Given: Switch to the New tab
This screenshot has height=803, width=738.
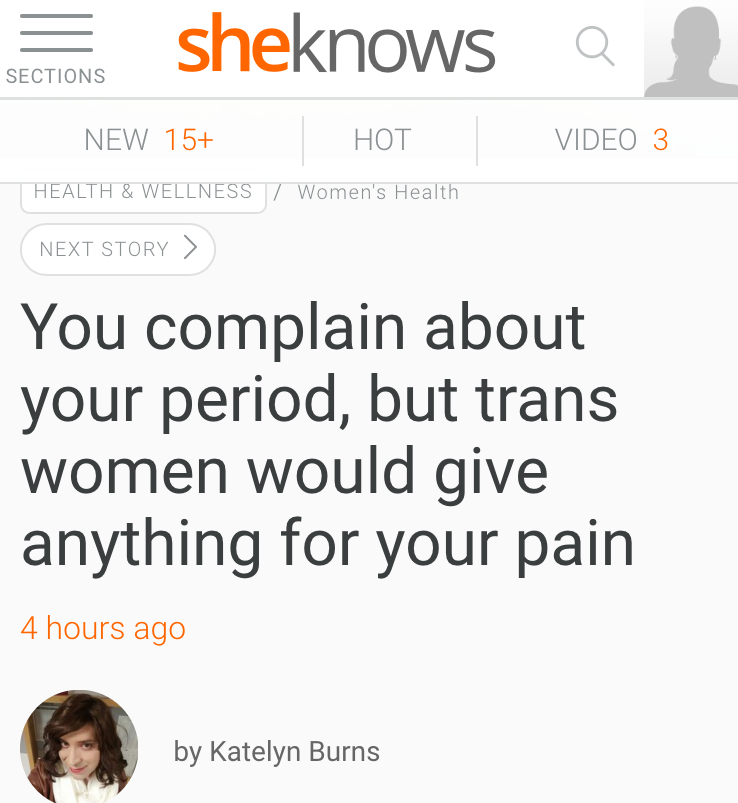Looking at the screenshot, I should 149,140.
